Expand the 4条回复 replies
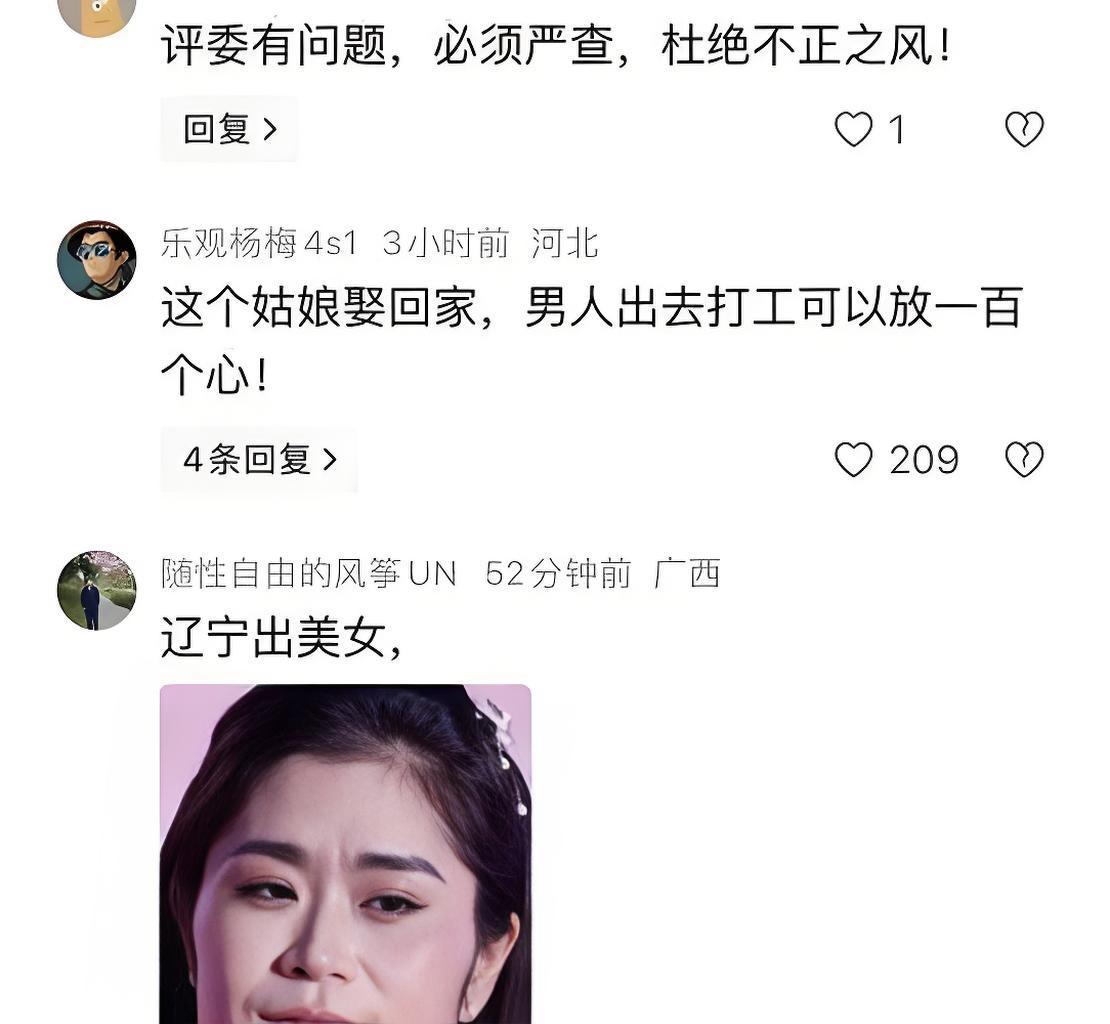 pos(259,460)
